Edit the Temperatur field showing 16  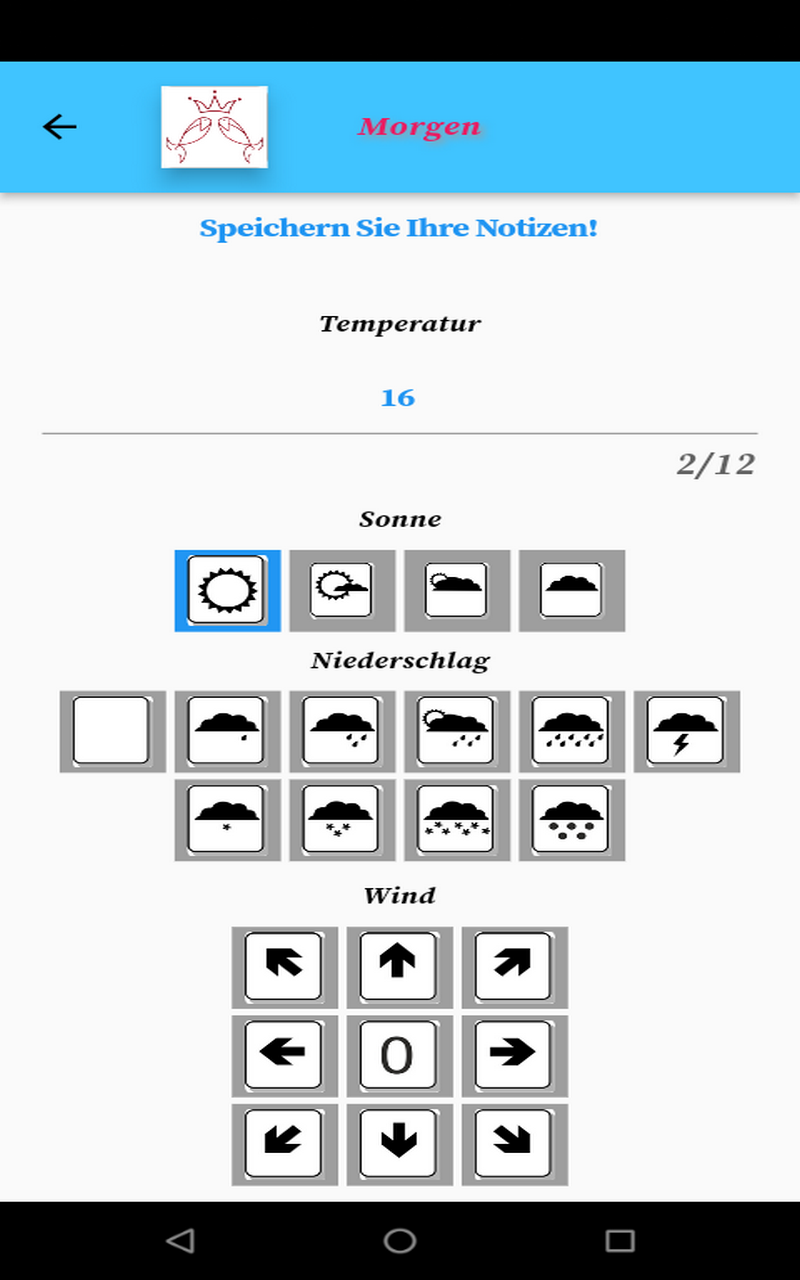(x=398, y=398)
